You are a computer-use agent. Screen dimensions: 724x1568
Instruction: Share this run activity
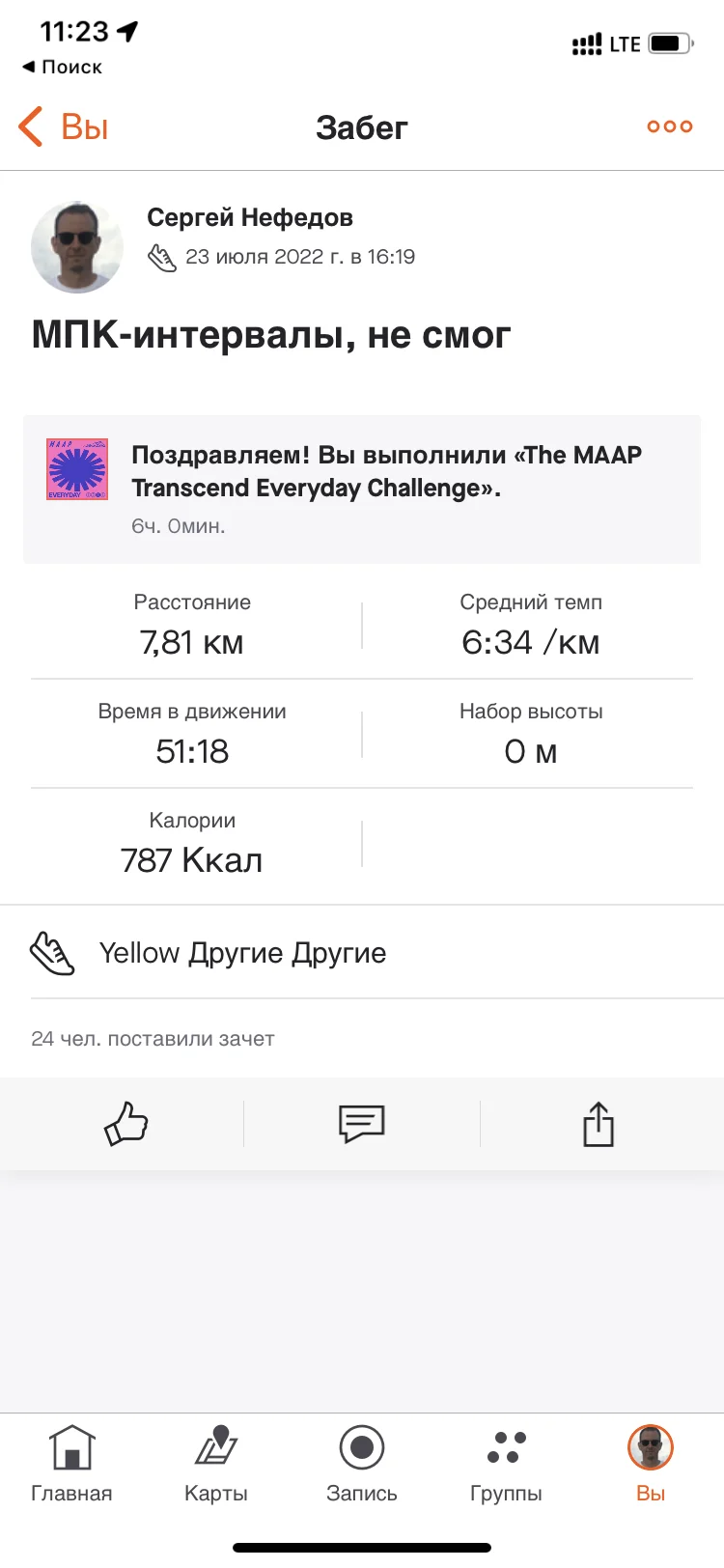(x=598, y=1124)
